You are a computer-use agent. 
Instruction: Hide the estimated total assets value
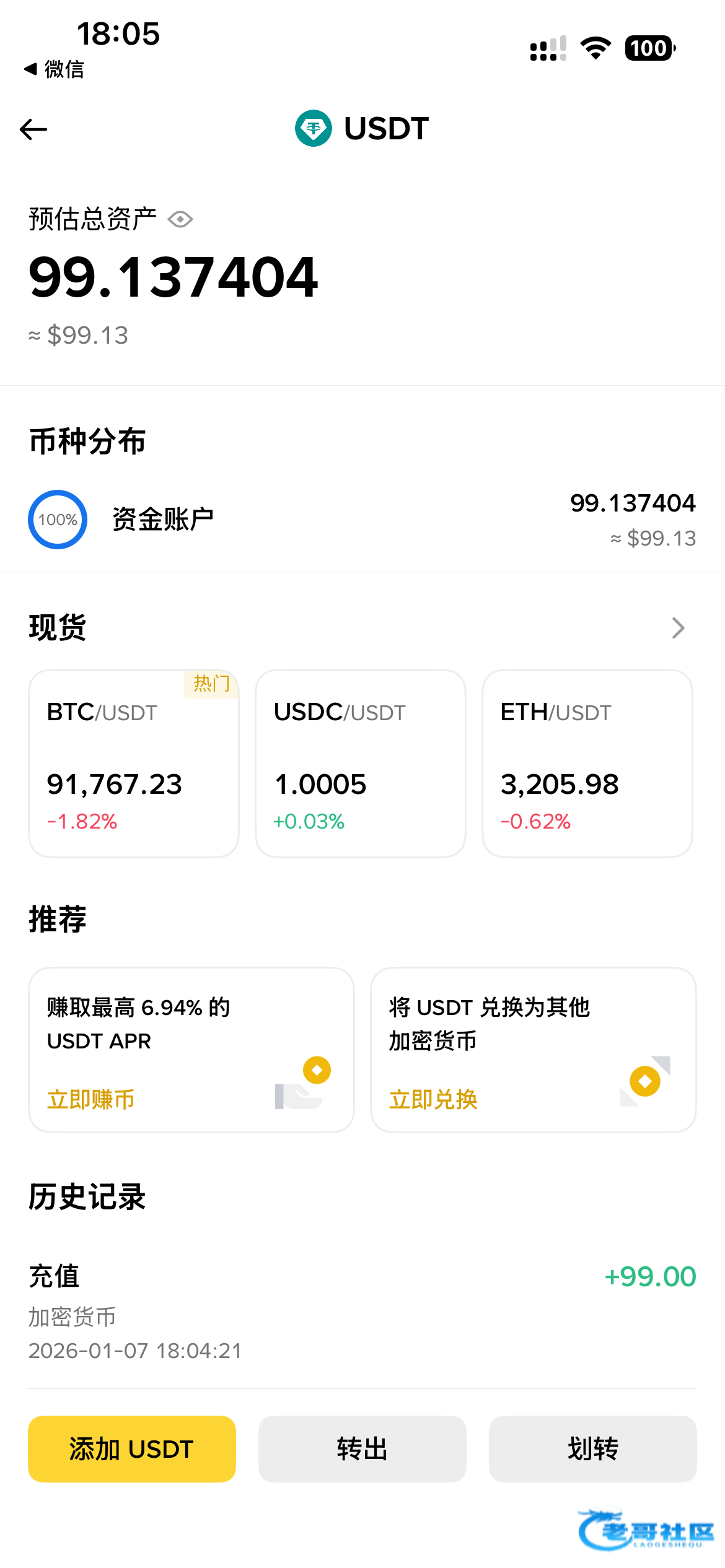pos(180,219)
